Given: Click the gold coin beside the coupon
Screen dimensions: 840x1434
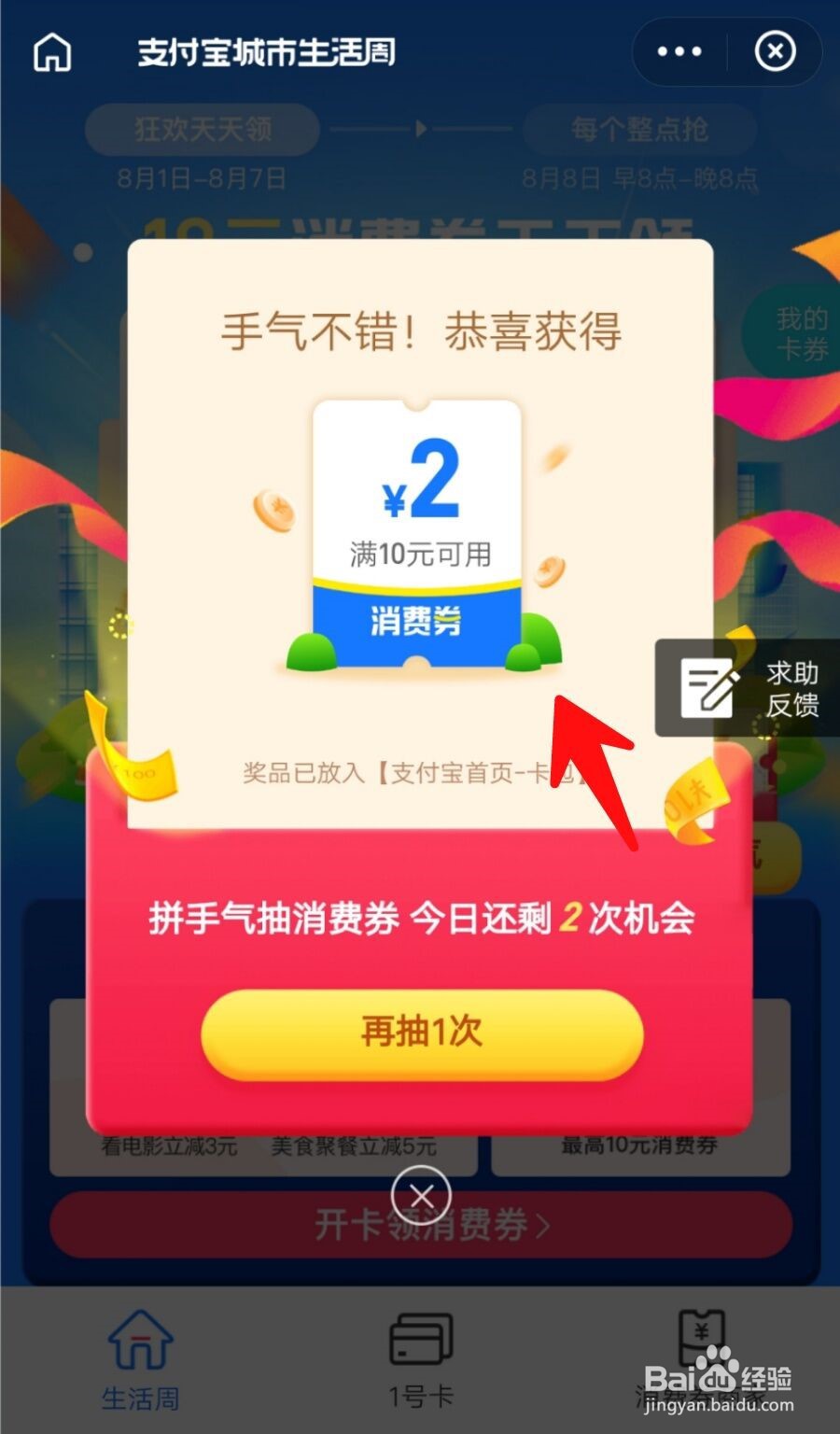Looking at the screenshot, I should coord(274,512).
